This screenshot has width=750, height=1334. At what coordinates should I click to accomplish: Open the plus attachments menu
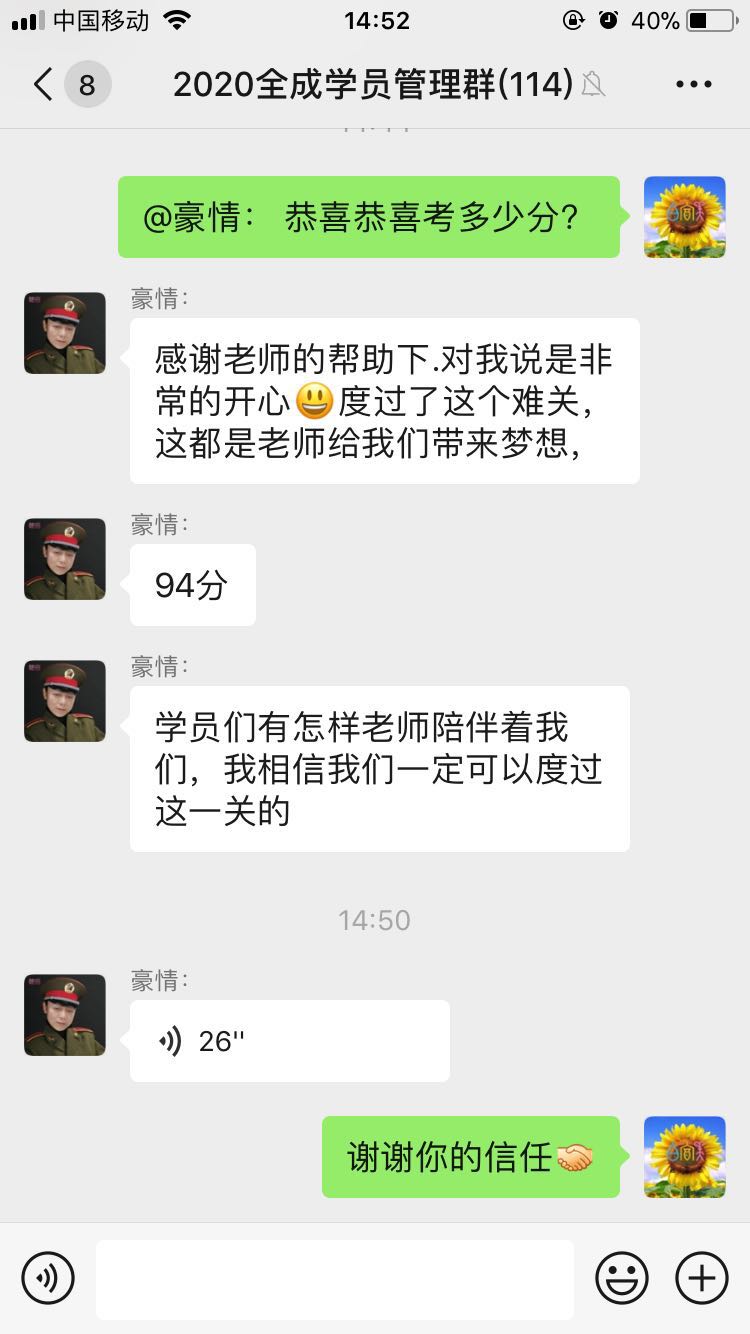tap(702, 1278)
